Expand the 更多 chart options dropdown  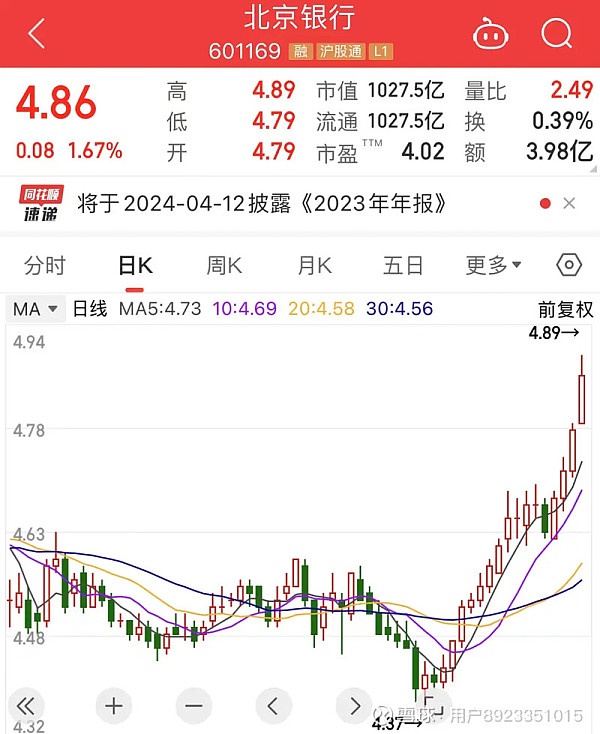coord(493,265)
